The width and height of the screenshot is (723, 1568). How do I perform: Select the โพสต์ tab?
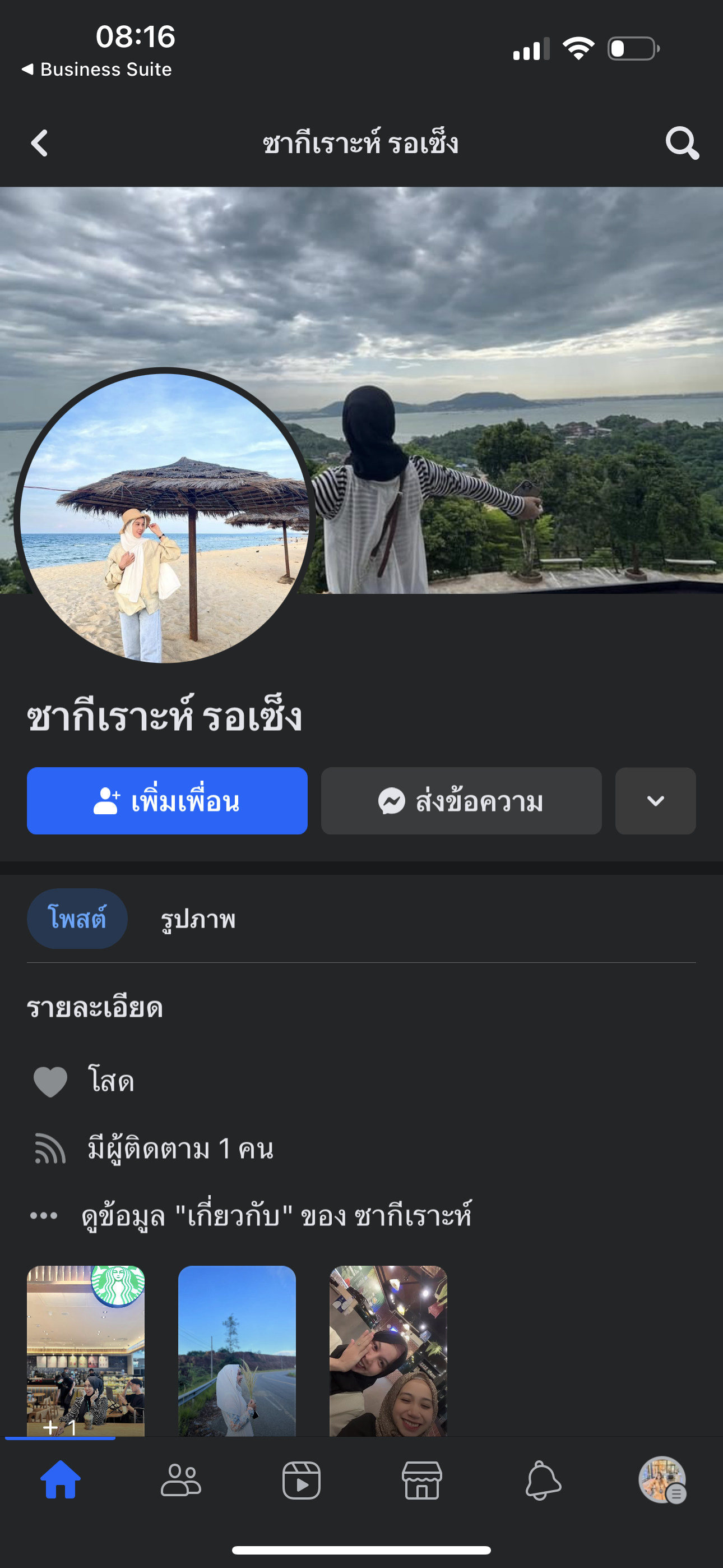pos(77,919)
